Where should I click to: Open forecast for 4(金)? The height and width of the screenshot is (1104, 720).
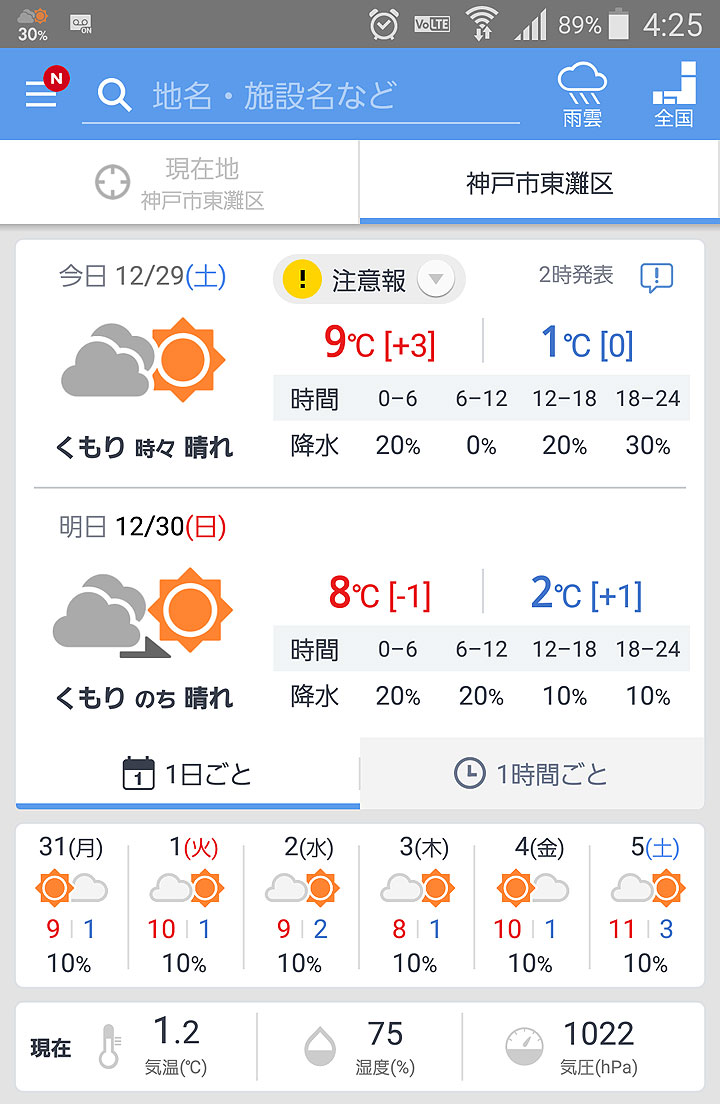(x=532, y=904)
